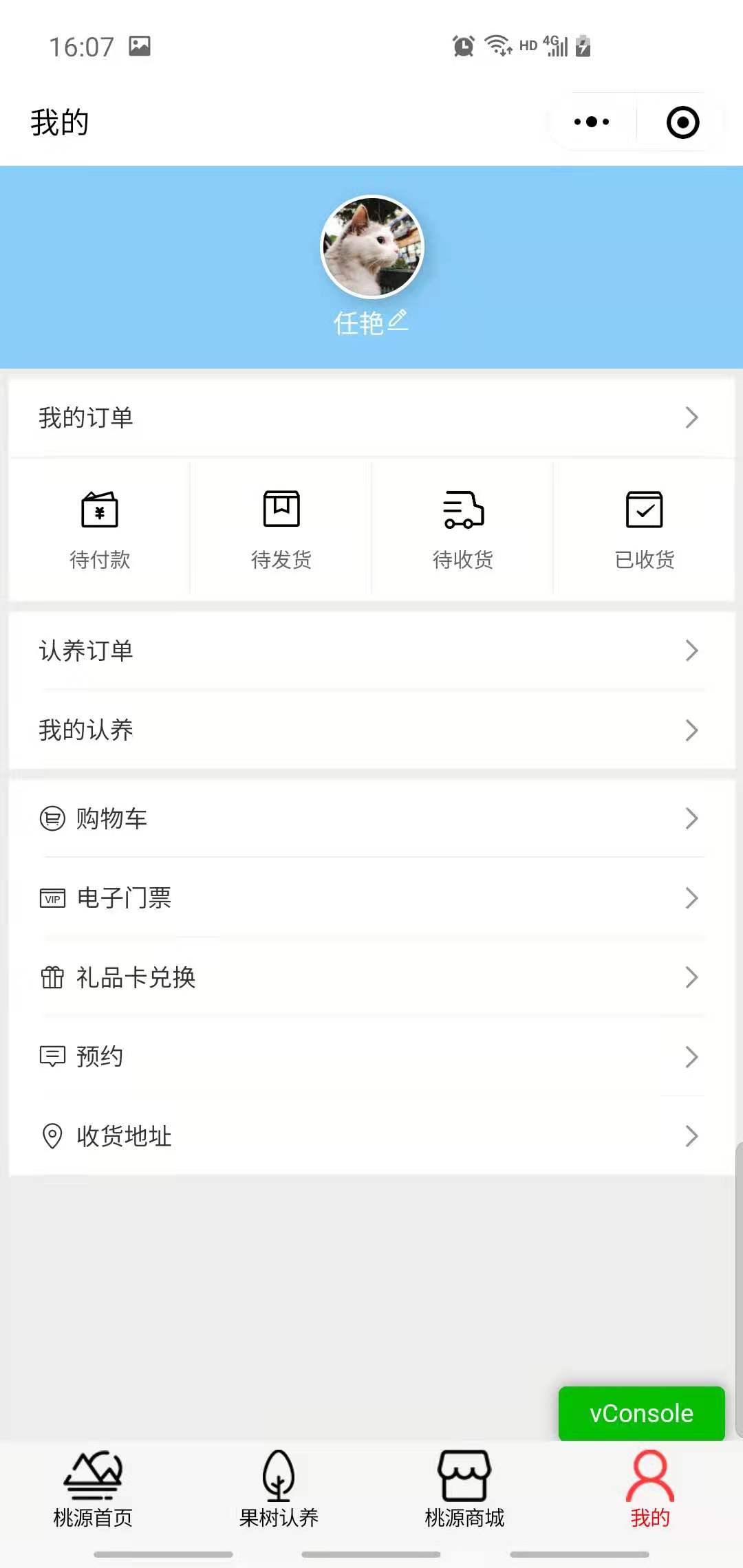743x1568 pixels.
Task: Open 我的认养
Action: pos(371,730)
